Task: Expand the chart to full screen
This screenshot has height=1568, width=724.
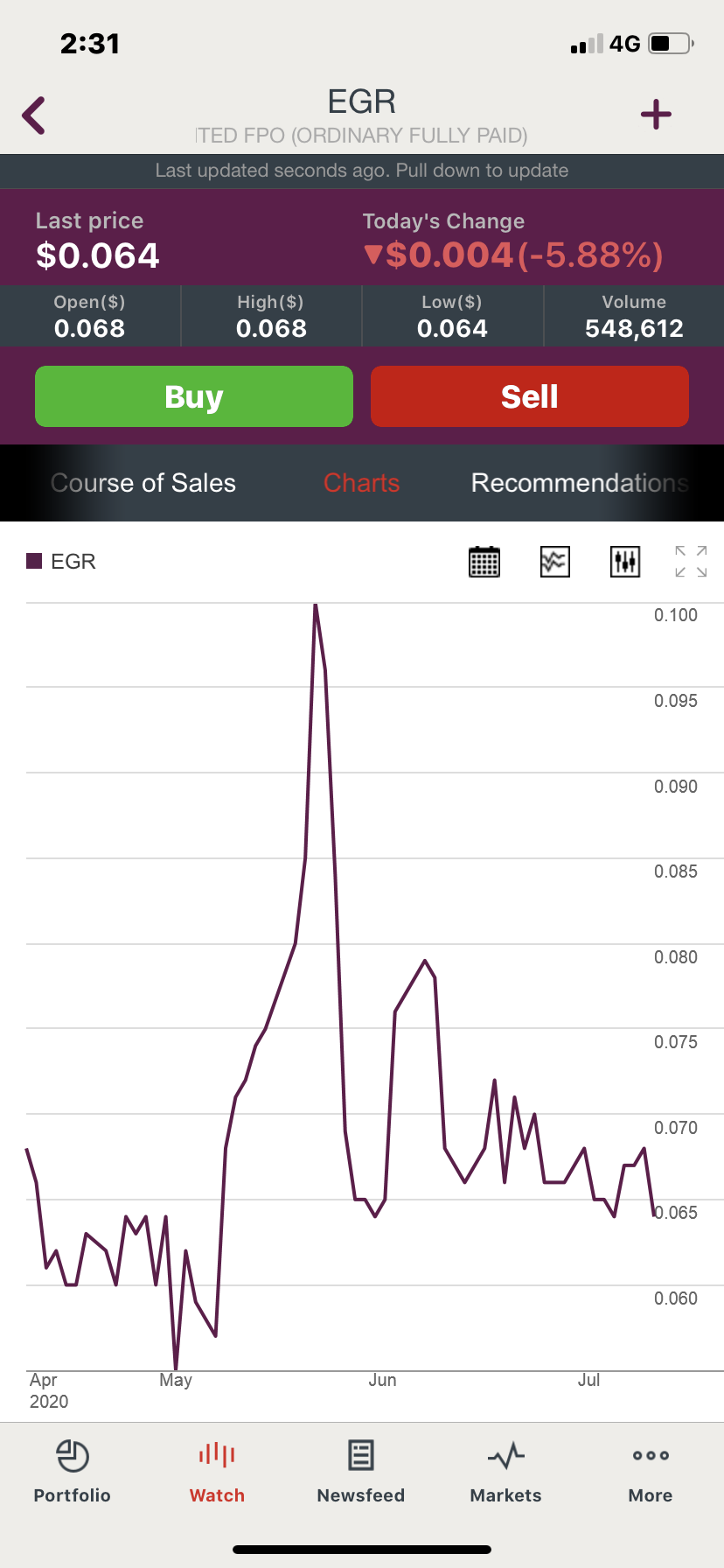Action: coord(691,562)
